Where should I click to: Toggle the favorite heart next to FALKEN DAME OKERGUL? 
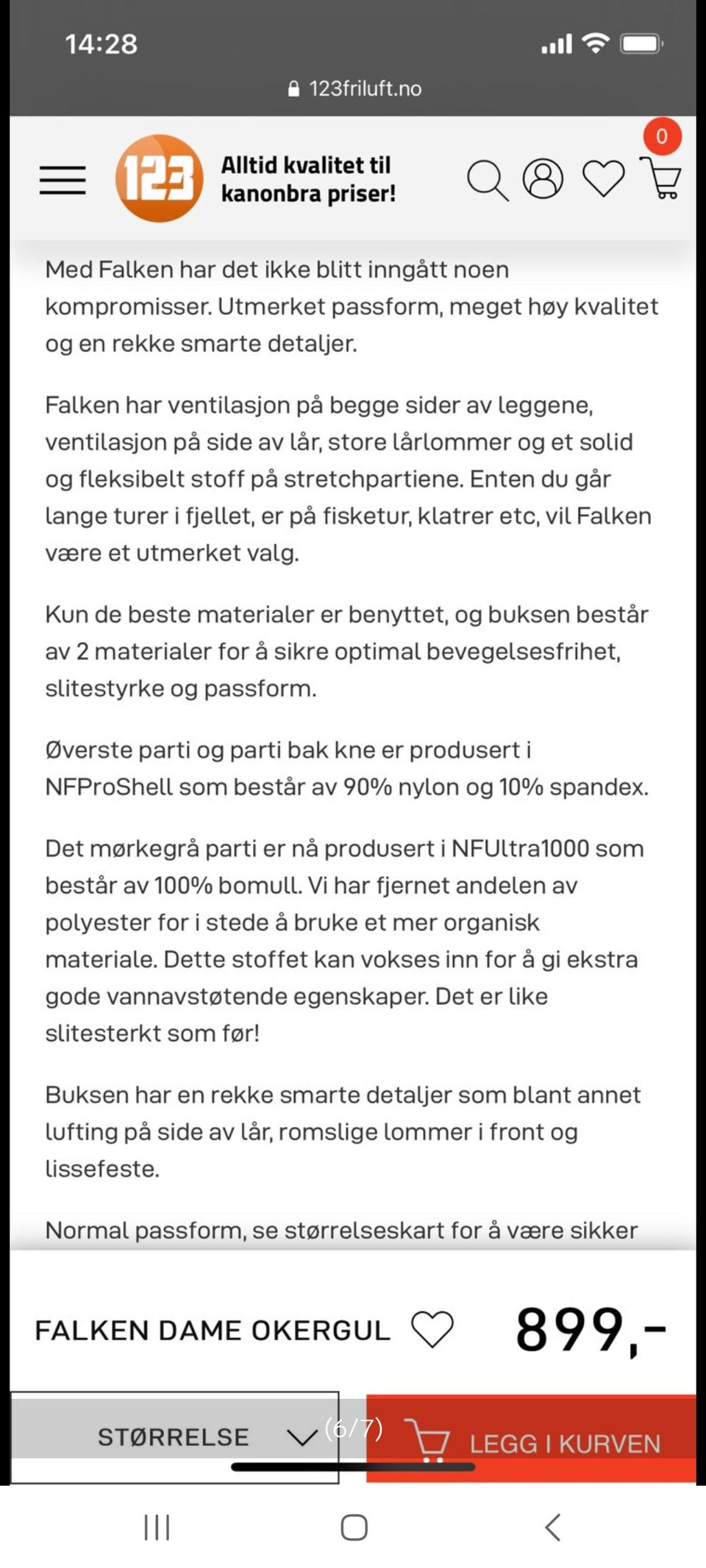(x=432, y=1328)
